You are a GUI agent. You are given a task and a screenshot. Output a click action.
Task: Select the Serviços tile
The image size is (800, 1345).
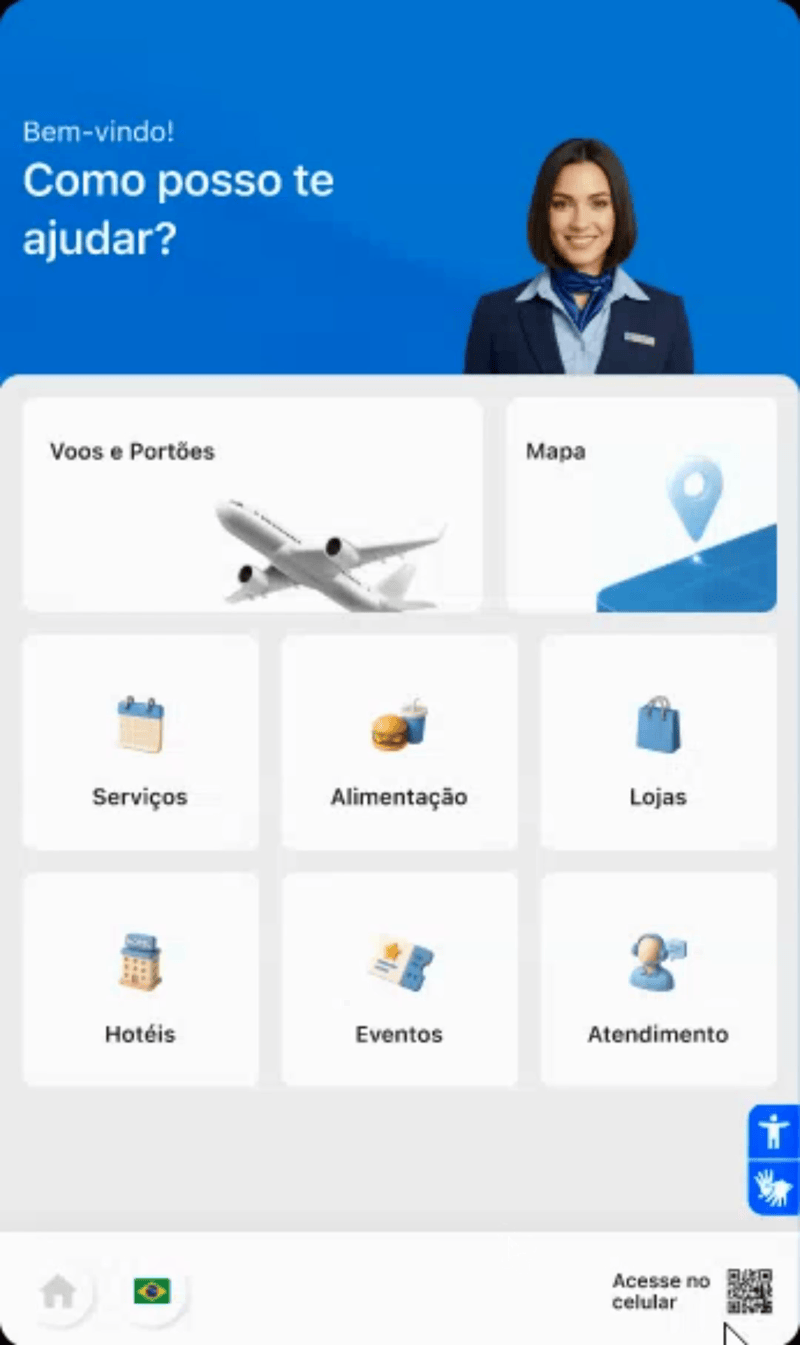pos(140,741)
